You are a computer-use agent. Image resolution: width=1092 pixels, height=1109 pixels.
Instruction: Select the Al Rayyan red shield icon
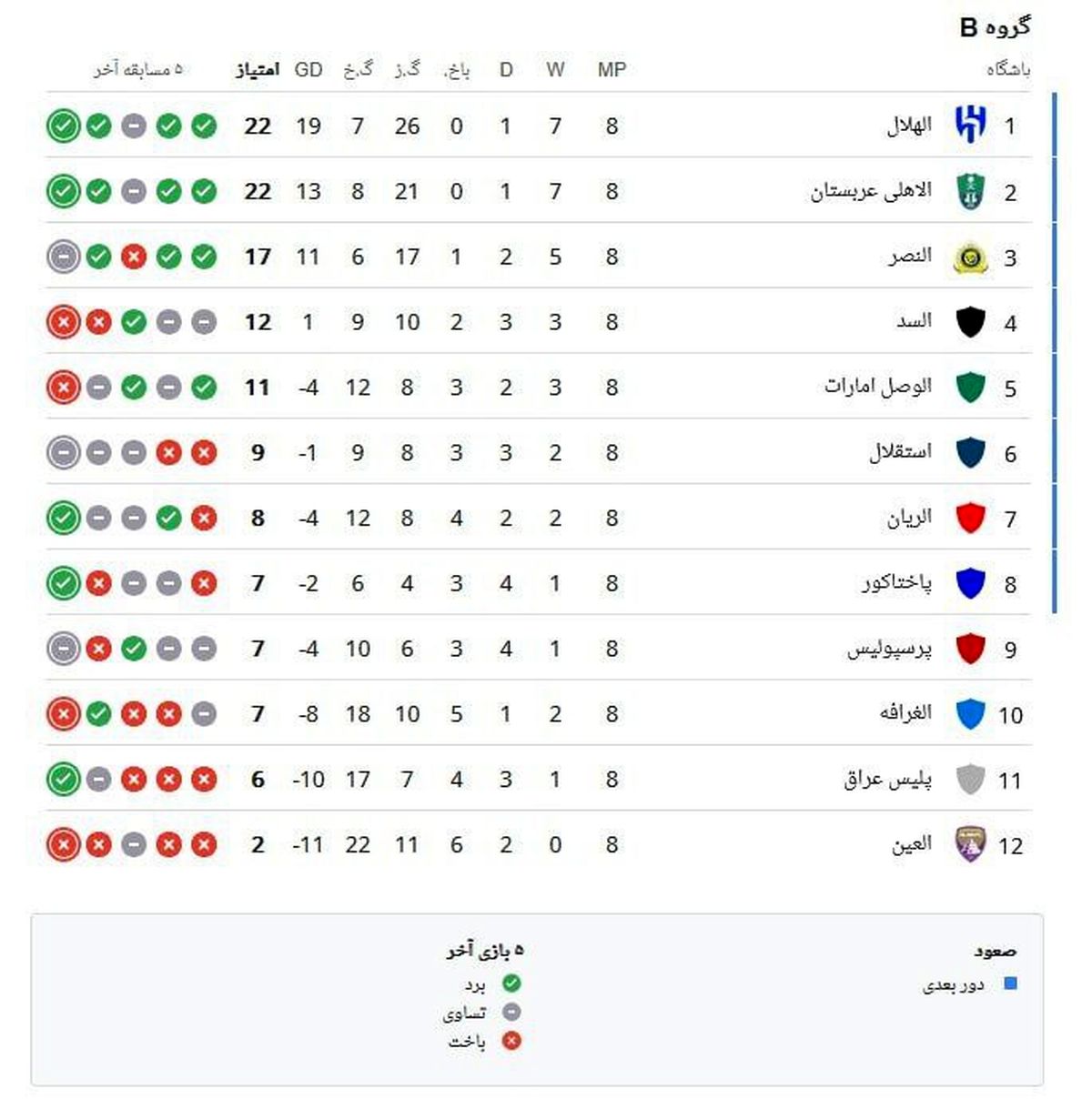[x=970, y=513]
